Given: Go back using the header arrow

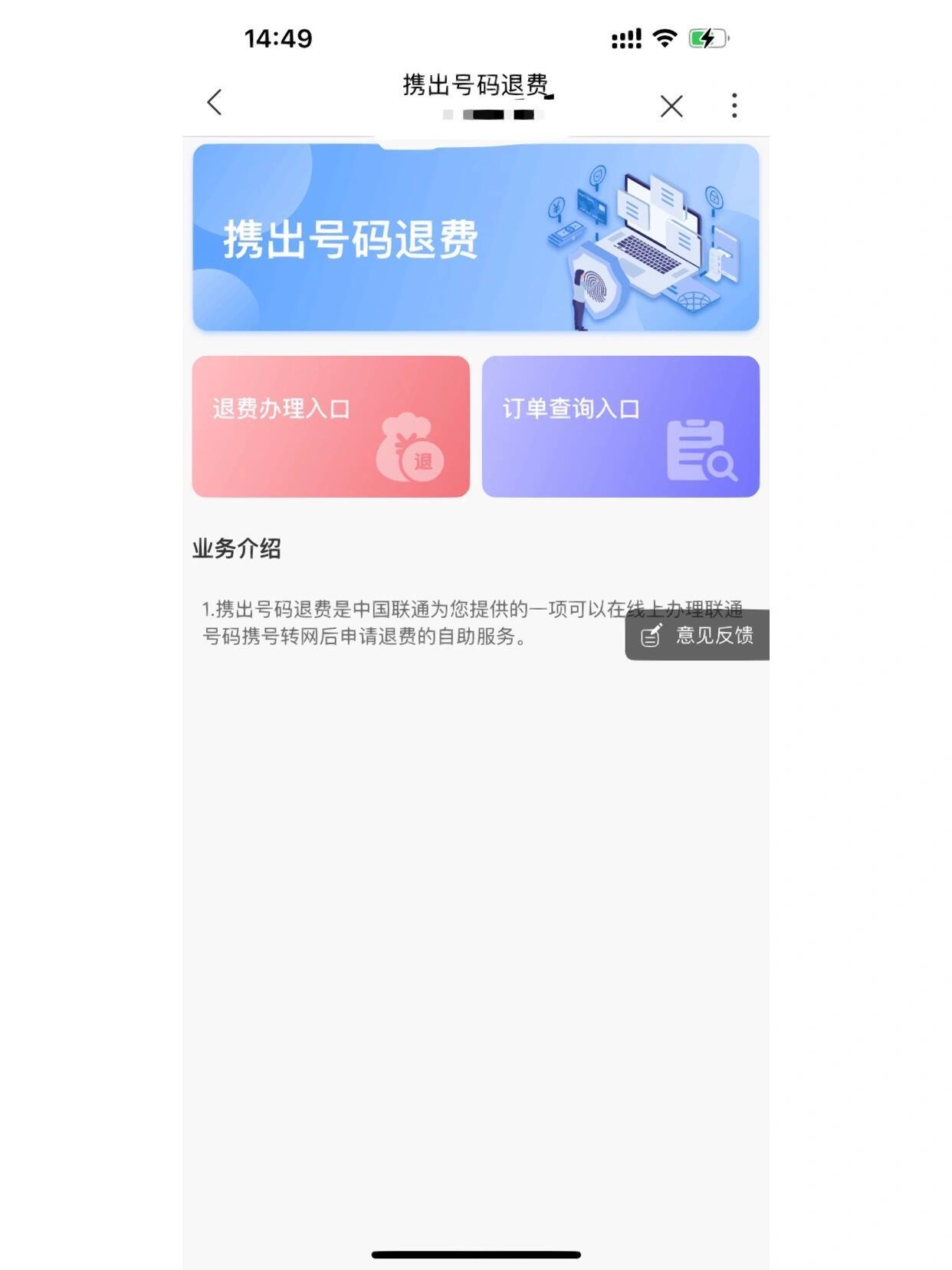Looking at the screenshot, I should pyautogui.click(x=215, y=102).
